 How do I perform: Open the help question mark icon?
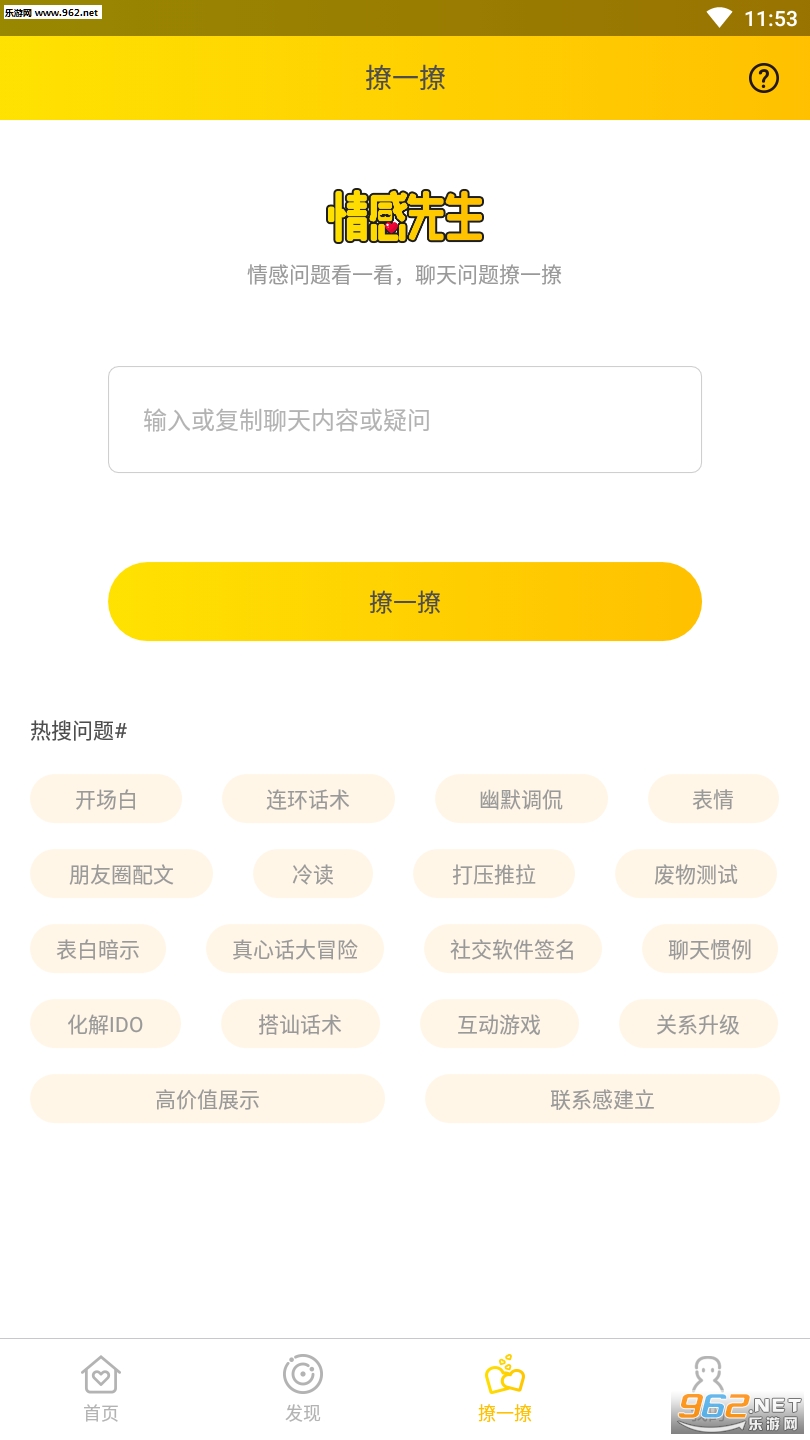point(764,78)
